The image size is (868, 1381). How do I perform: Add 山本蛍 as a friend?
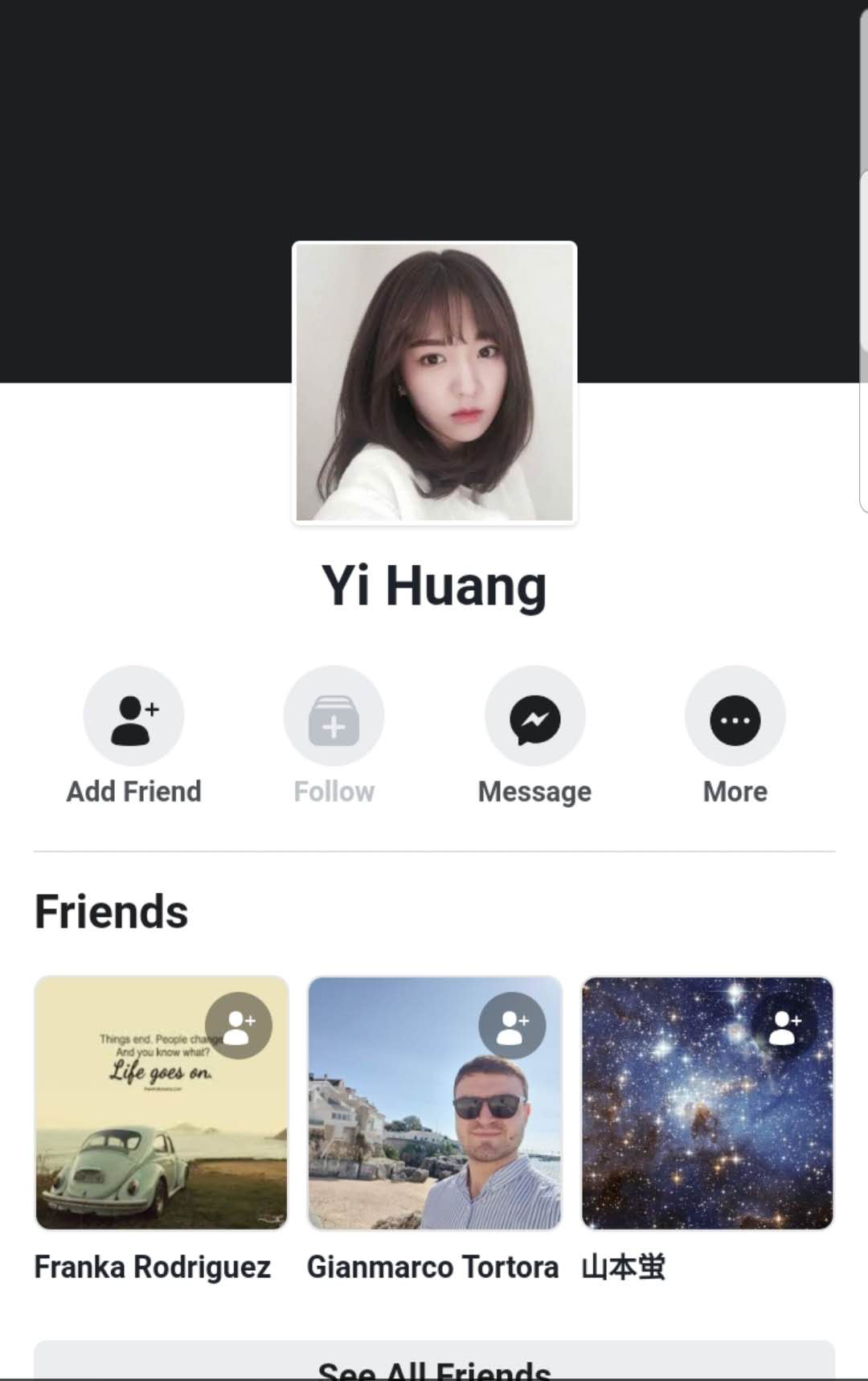point(784,1026)
